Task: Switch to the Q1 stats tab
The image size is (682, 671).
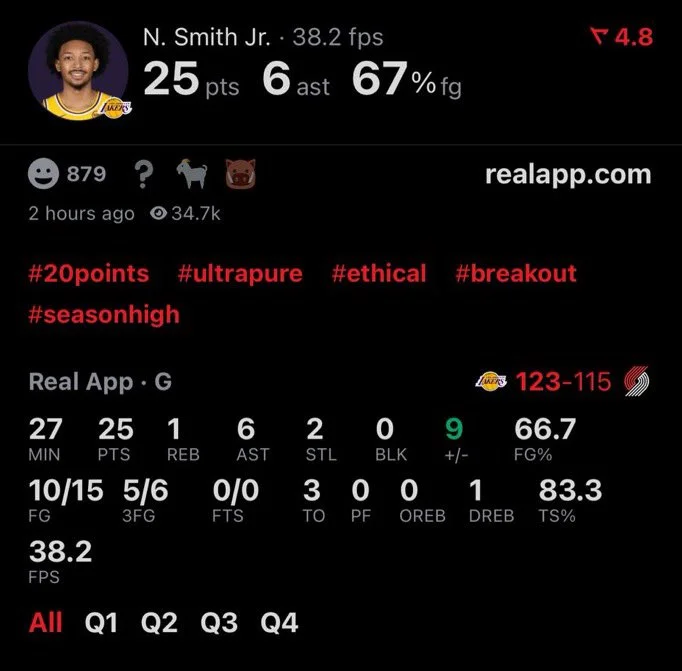Action: (x=101, y=622)
